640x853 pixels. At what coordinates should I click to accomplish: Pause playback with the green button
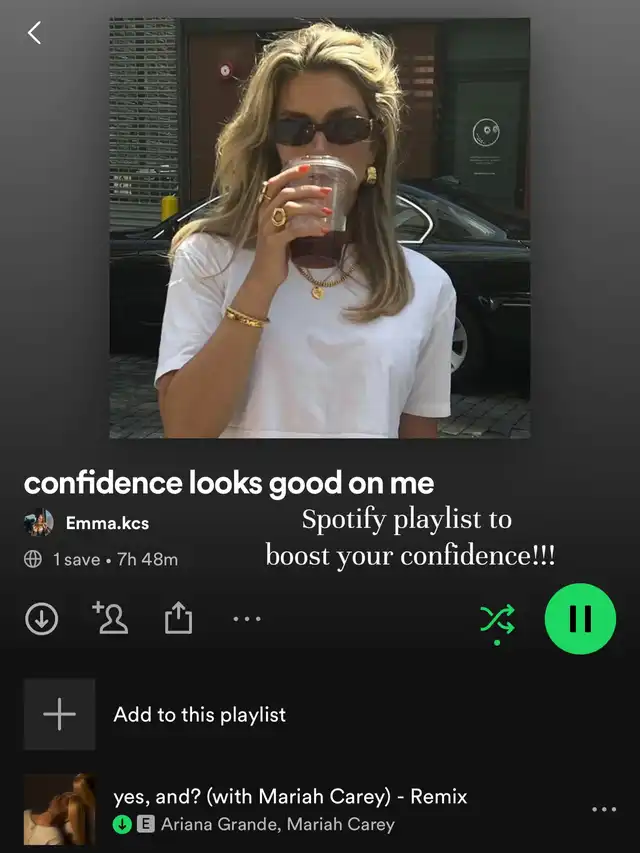[x=580, y=619]
